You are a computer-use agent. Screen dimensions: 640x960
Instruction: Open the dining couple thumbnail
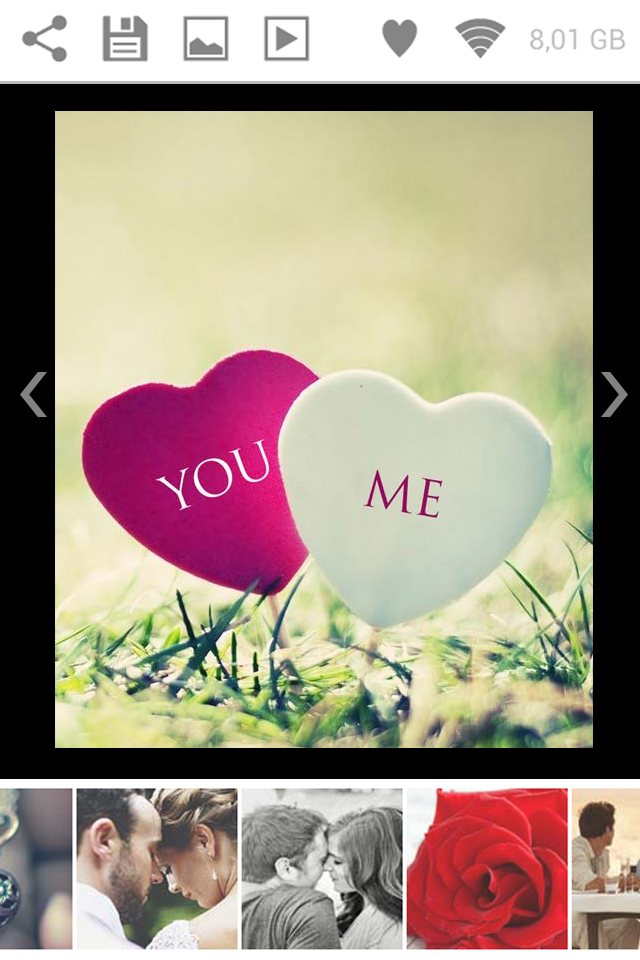[x=606, y=868]
